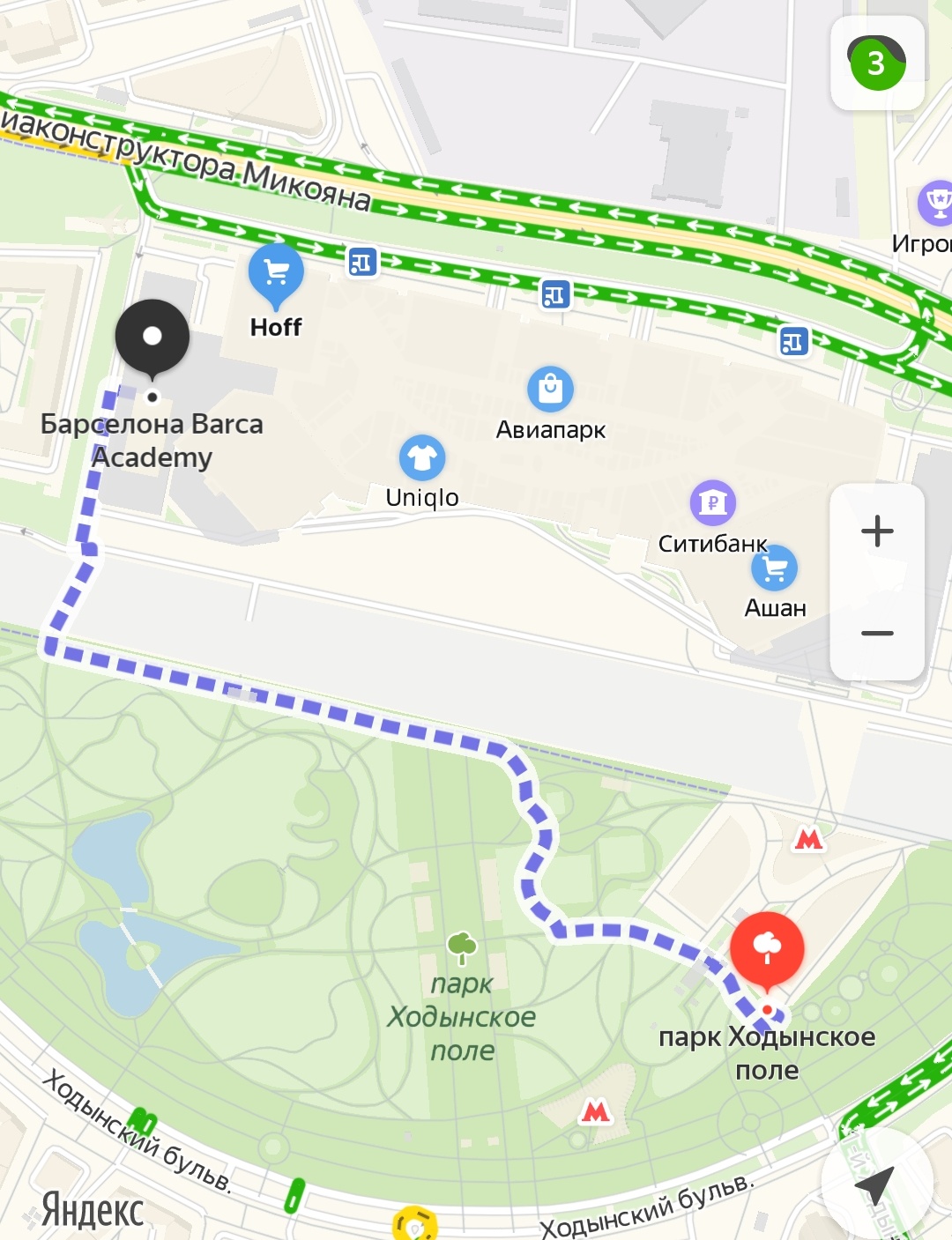Viewport: 952px width, 1240px height.
Task: Open the Hoff store marker
Action: point(276,273)
